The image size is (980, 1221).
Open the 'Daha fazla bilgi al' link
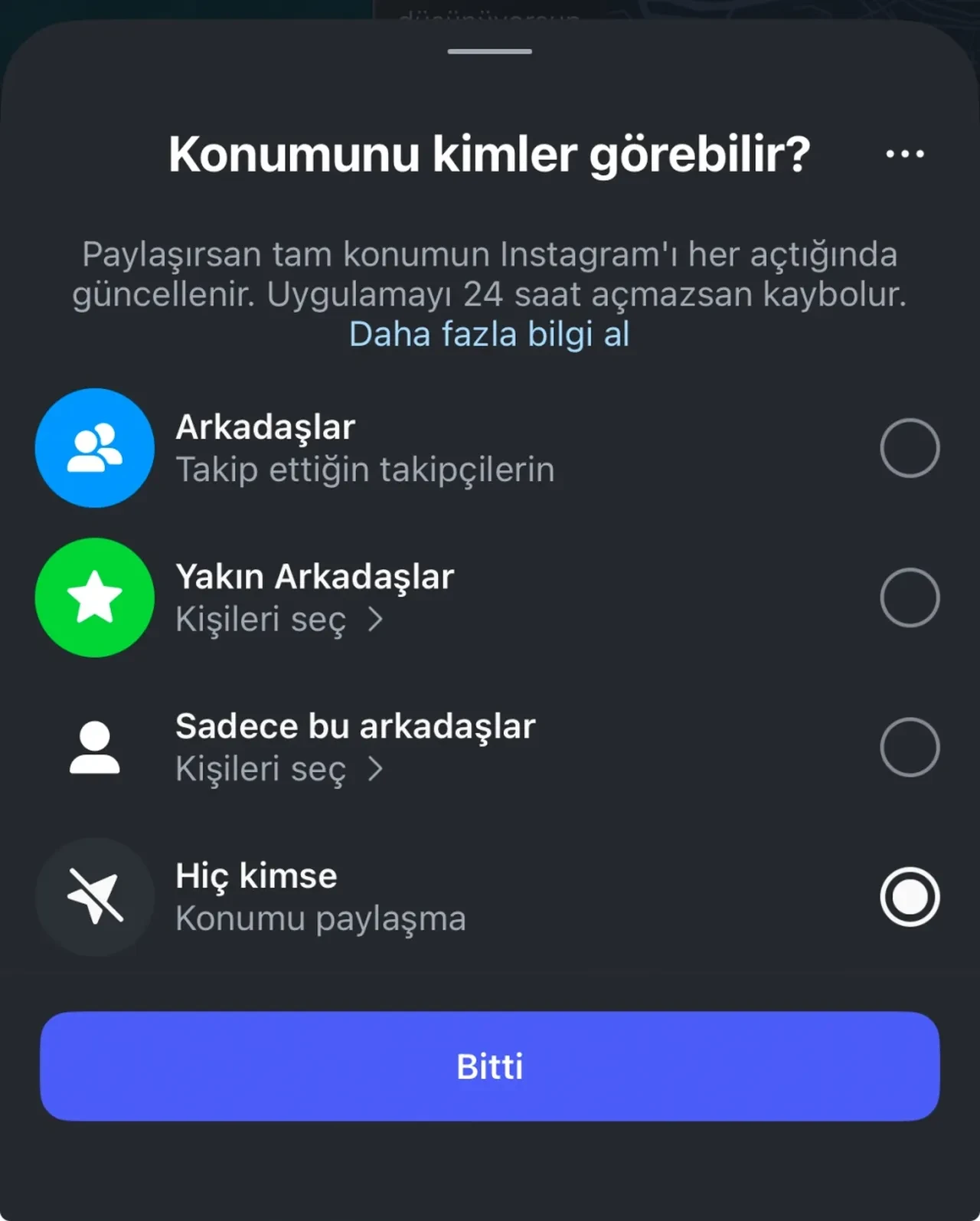[x=489, y=335]
